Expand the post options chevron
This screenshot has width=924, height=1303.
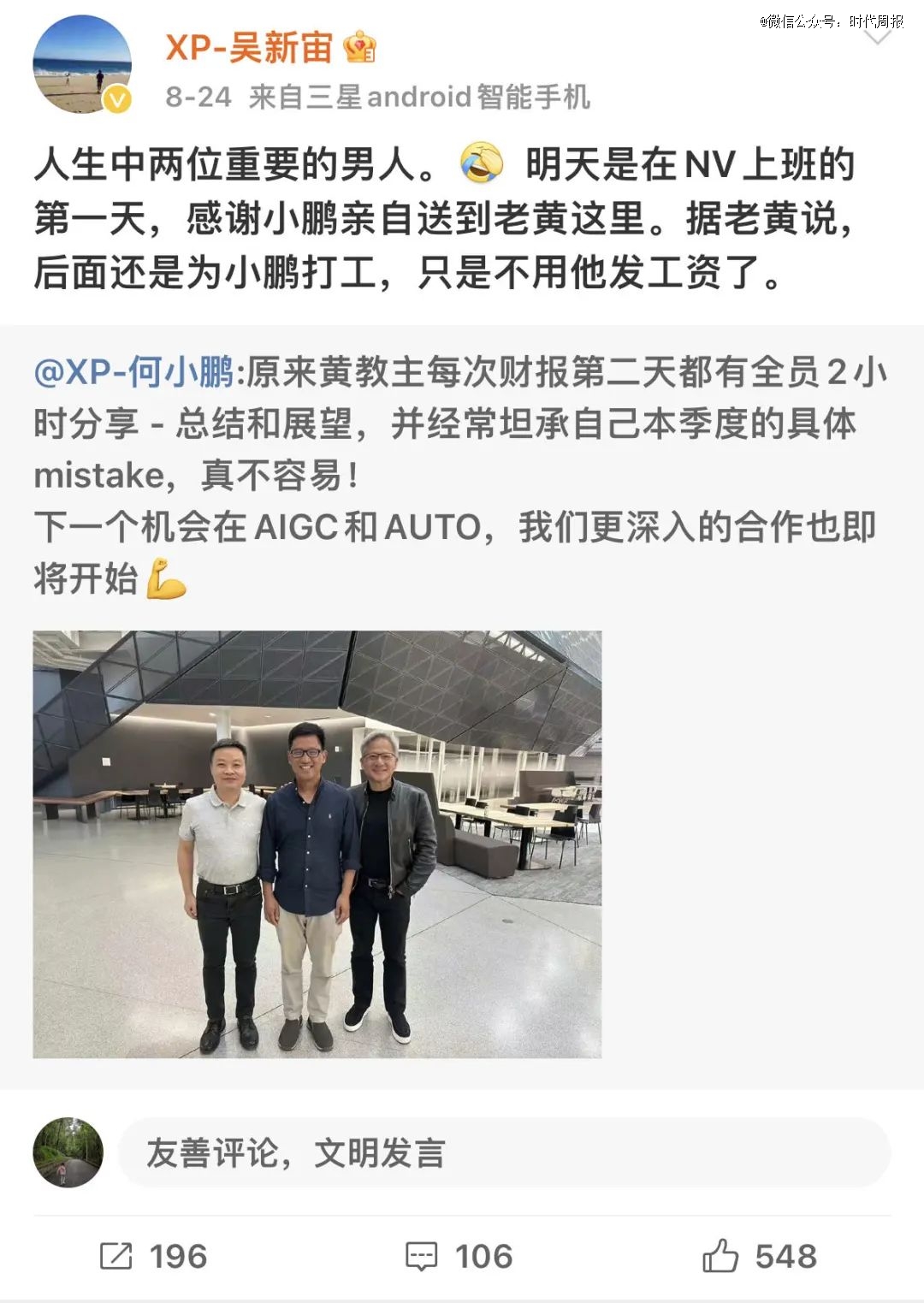(x=878, y=37)
